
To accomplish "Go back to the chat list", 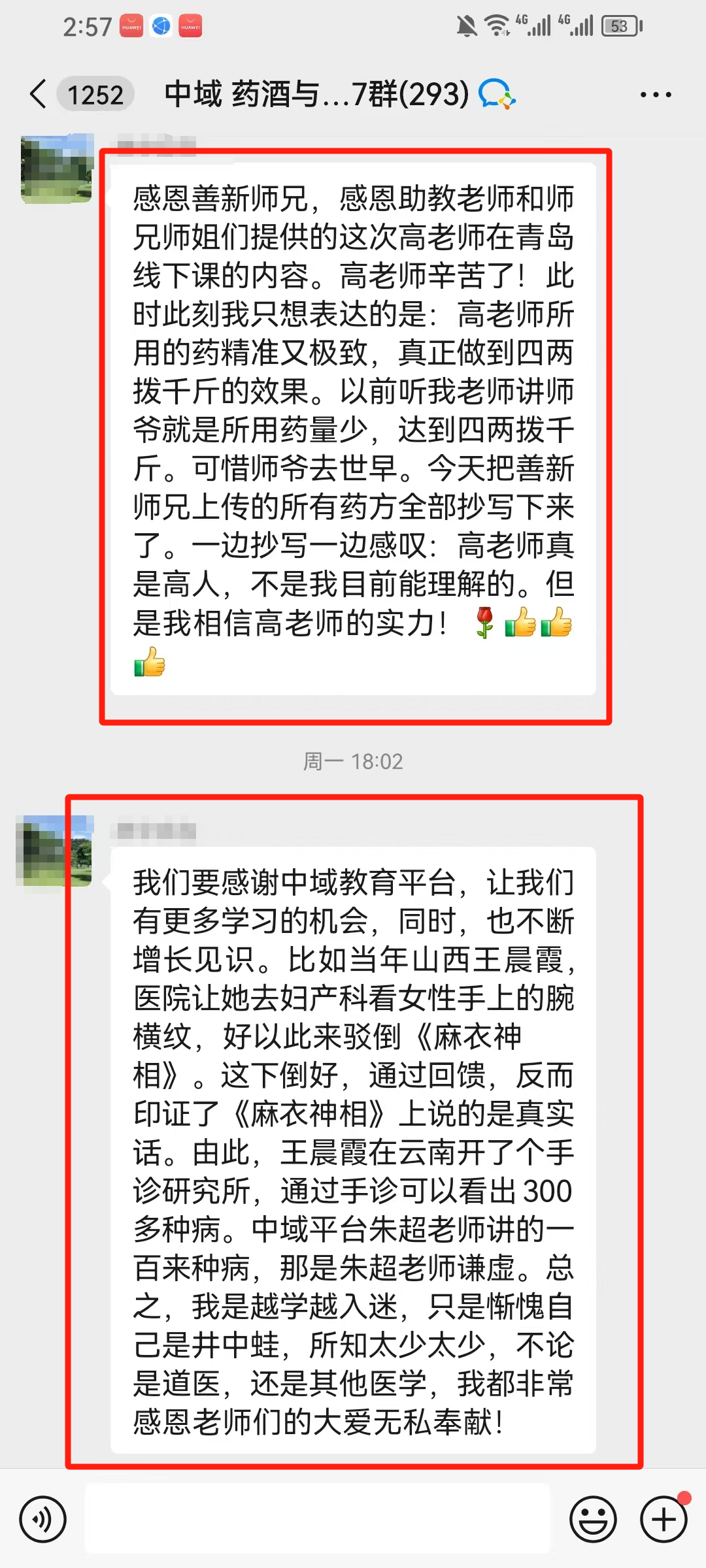I will (x=39, y=95).
